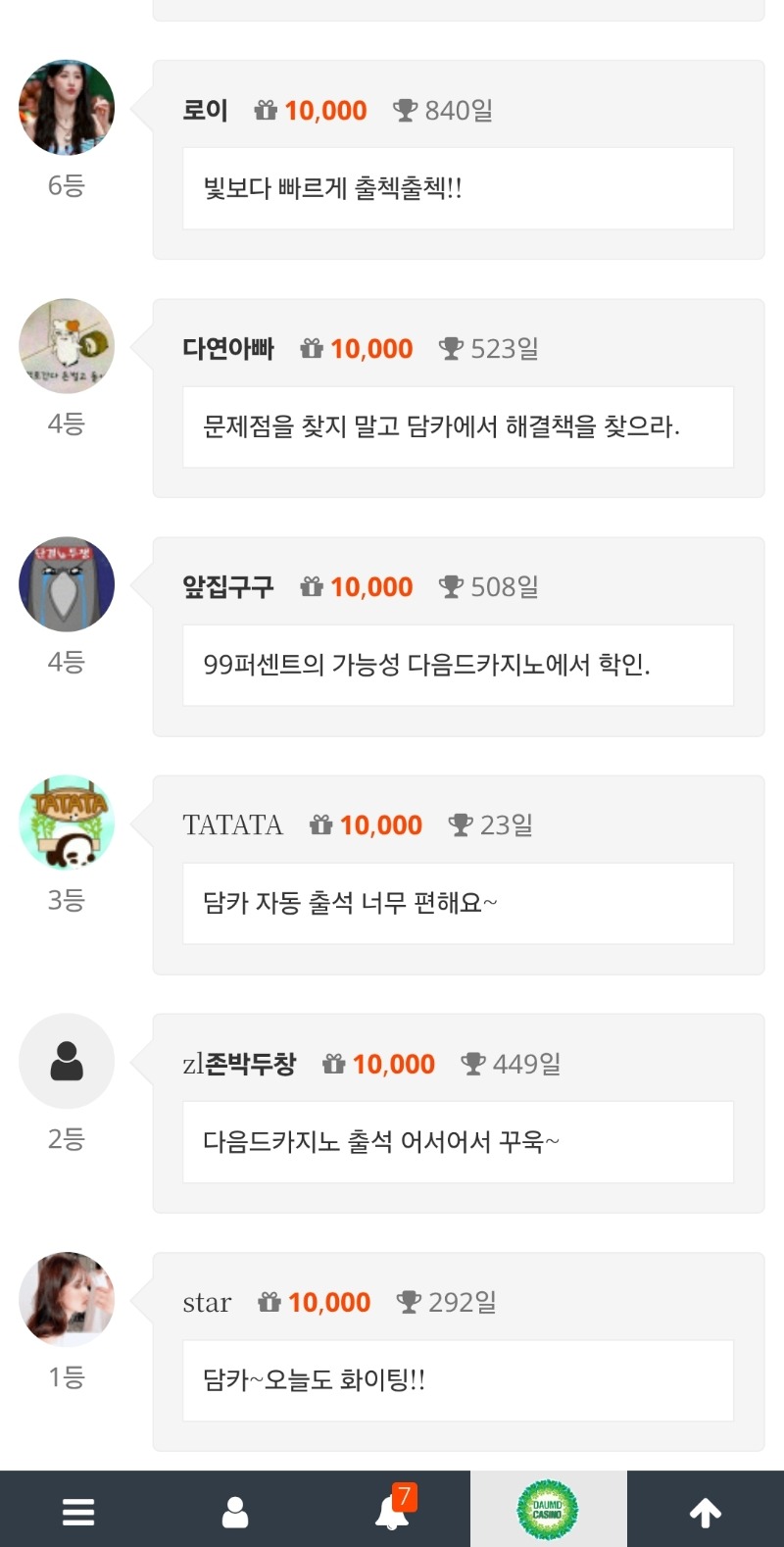This screenshot has height=1547, width=784.
Task: Click the gift icon next to 로이
Action: (x=266, y=110)
